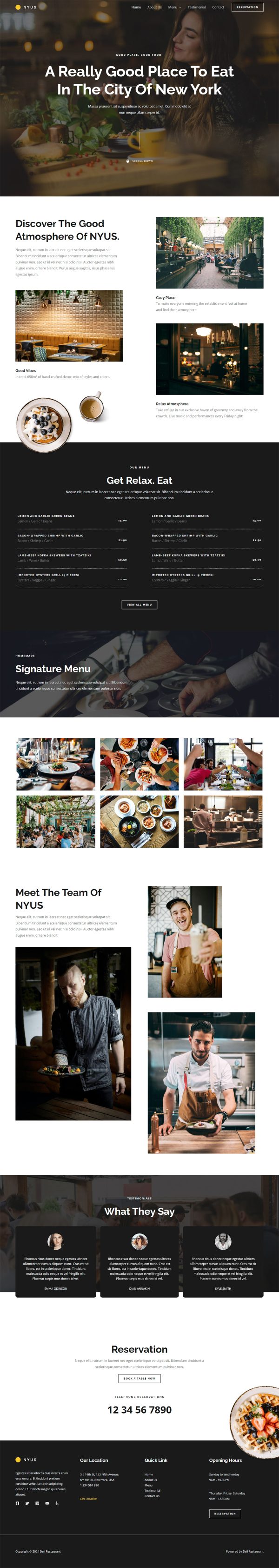This screenshot has height=1568, width=279.
Task: Open the Instagram icon in the footer
Action: click(x=37, y=1503)
